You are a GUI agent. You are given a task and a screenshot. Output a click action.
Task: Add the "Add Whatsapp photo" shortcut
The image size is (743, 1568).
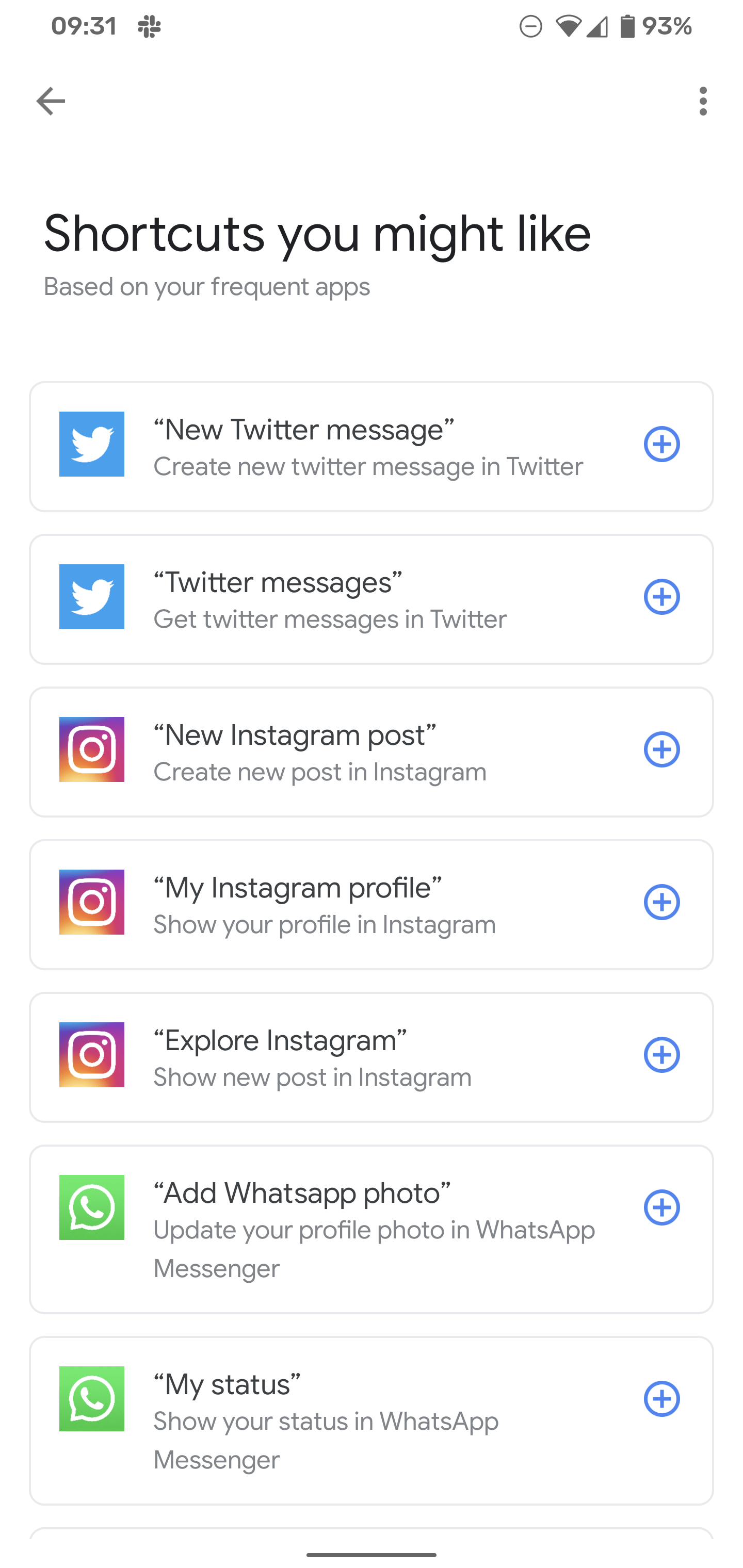pyautogui.click(x=662, y=1208)
